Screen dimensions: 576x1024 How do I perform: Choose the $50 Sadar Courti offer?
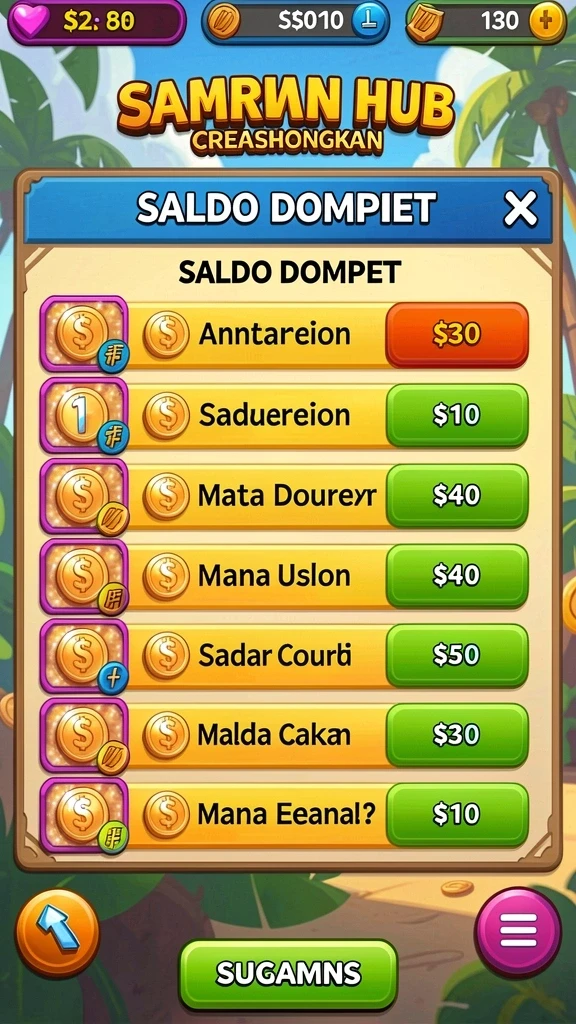point(456,655)
